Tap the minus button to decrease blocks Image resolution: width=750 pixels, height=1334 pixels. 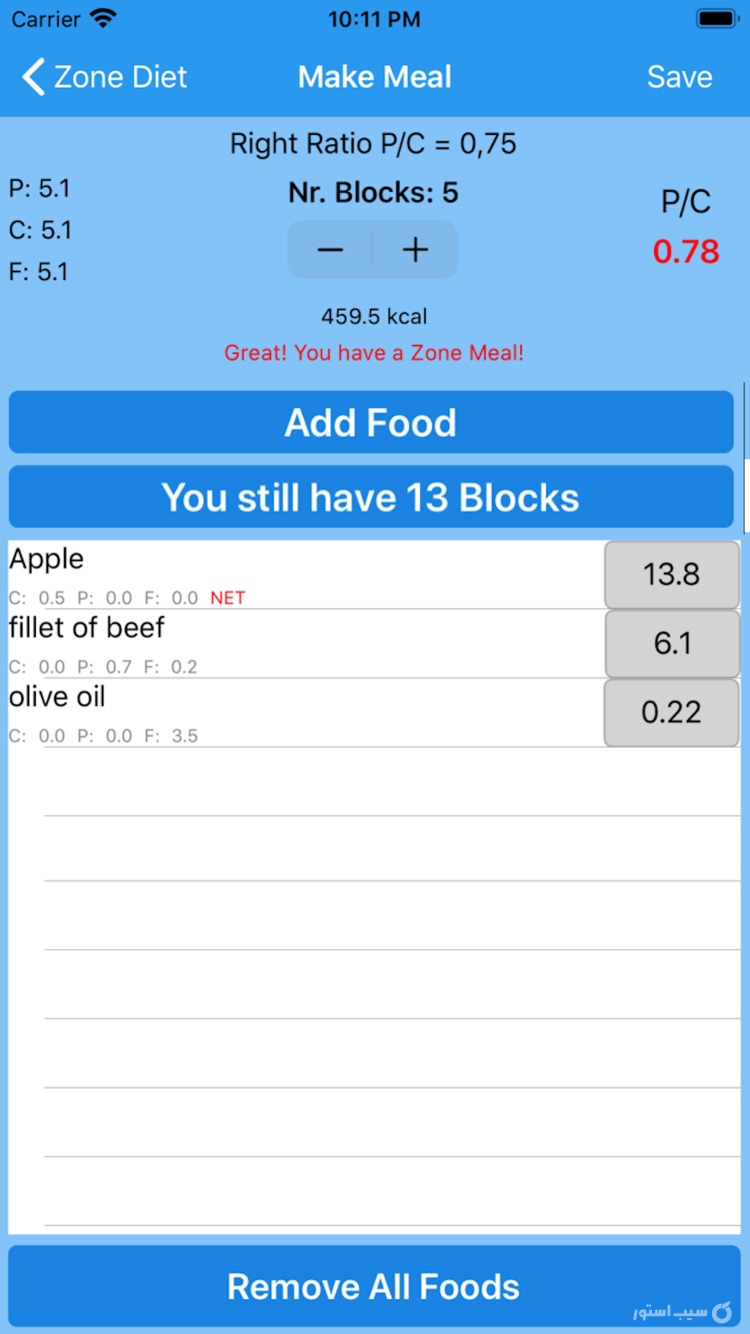[330, 249]
